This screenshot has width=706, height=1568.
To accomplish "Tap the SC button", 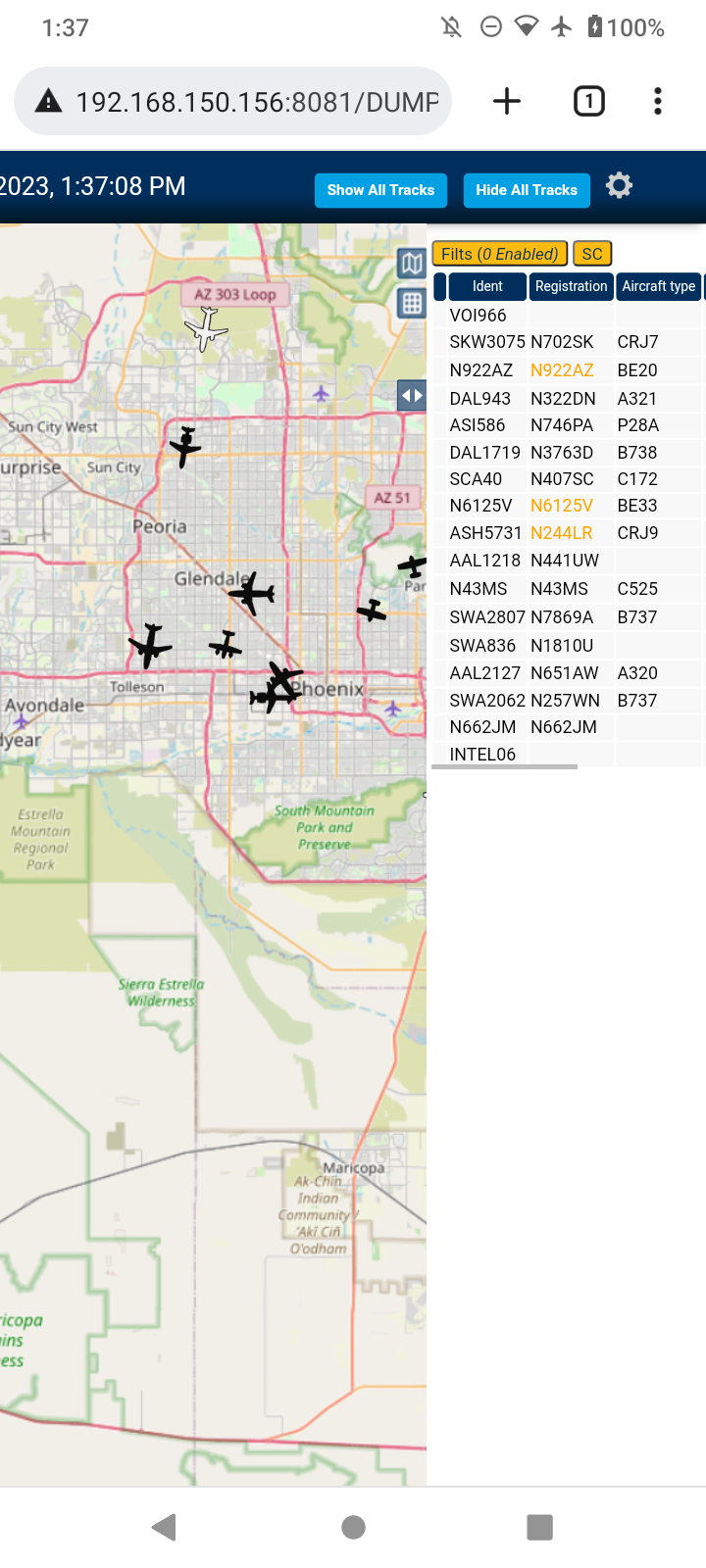I will tap(592, 254).
